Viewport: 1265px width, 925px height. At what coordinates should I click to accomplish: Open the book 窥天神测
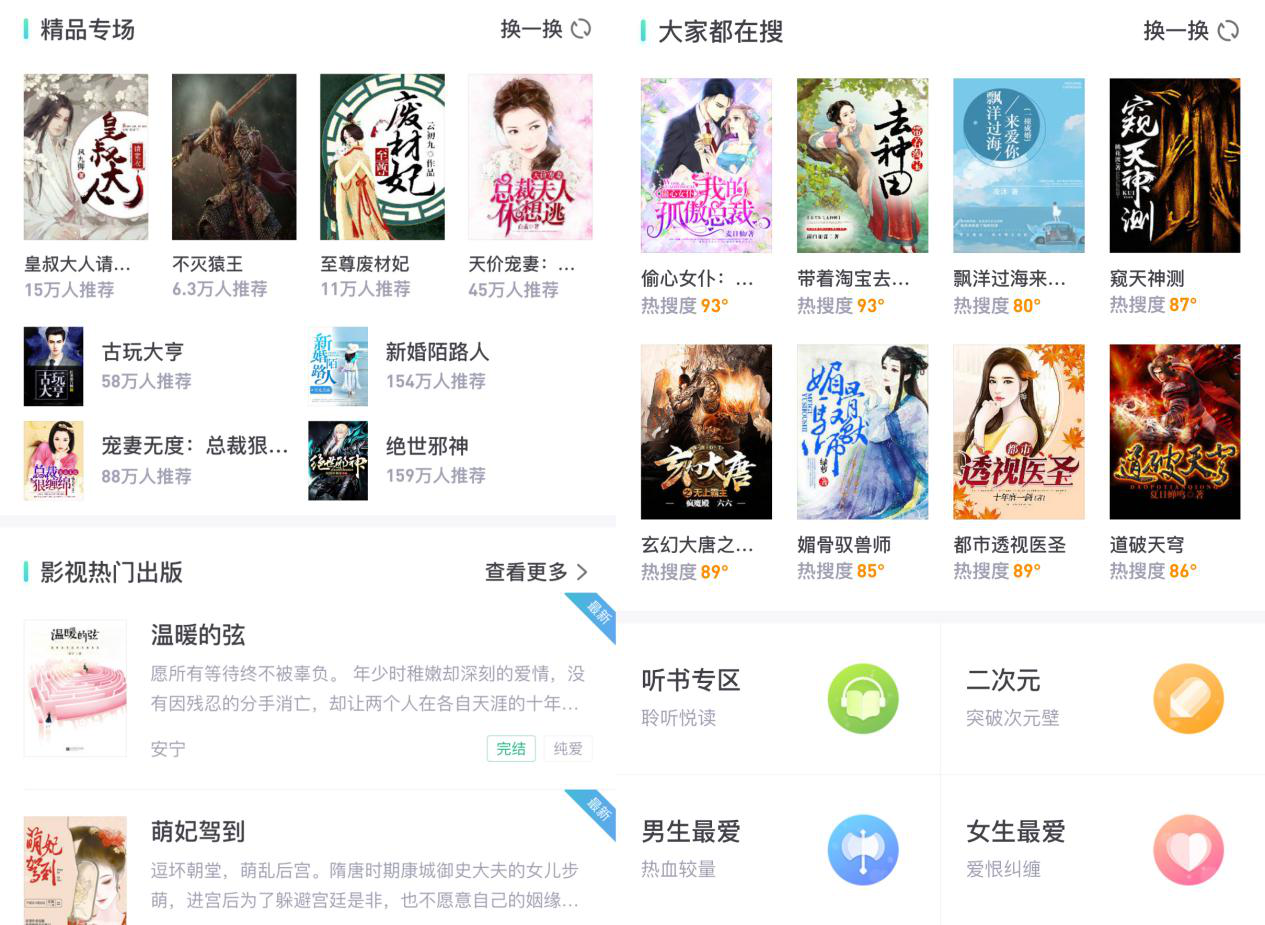point(1174,166)
